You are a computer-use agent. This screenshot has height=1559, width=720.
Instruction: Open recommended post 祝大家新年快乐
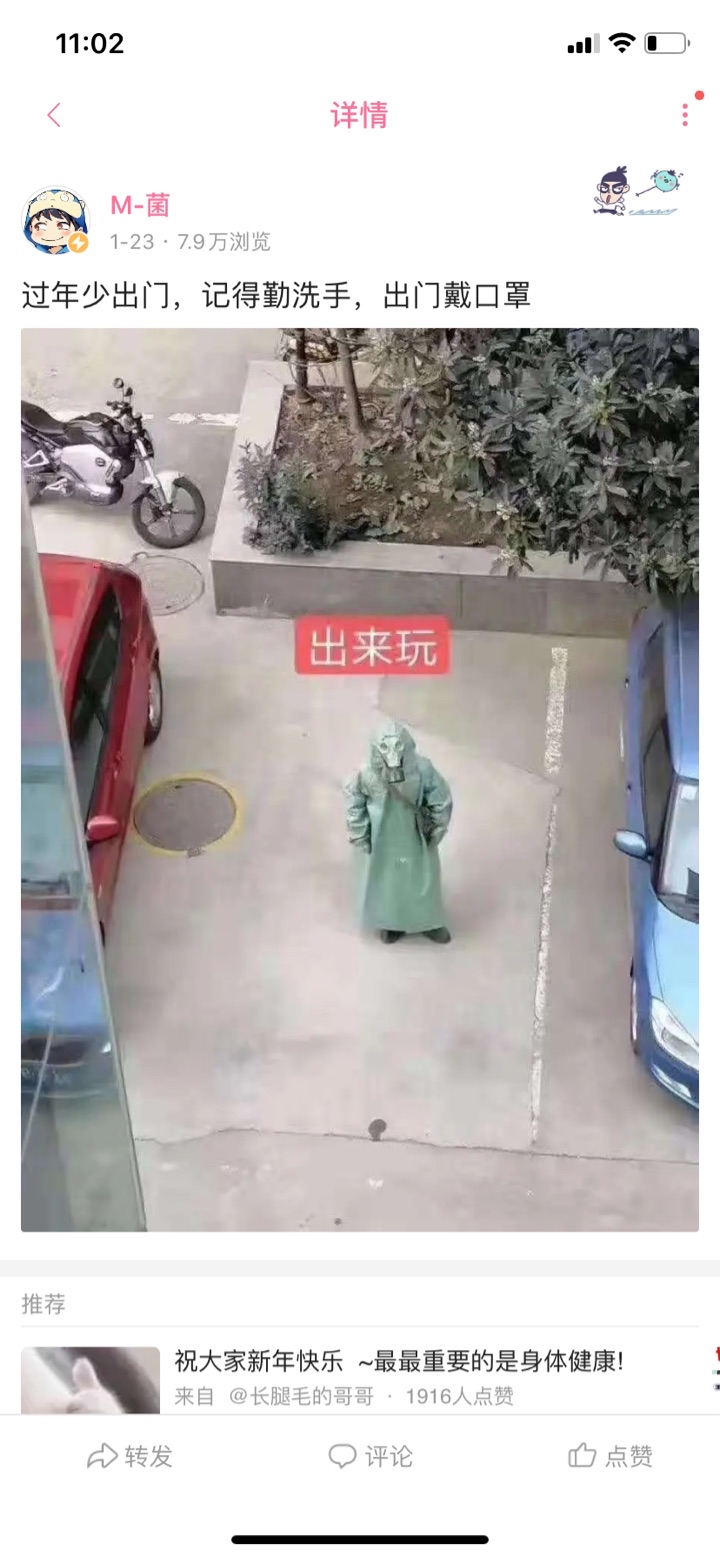[398, 1362]
